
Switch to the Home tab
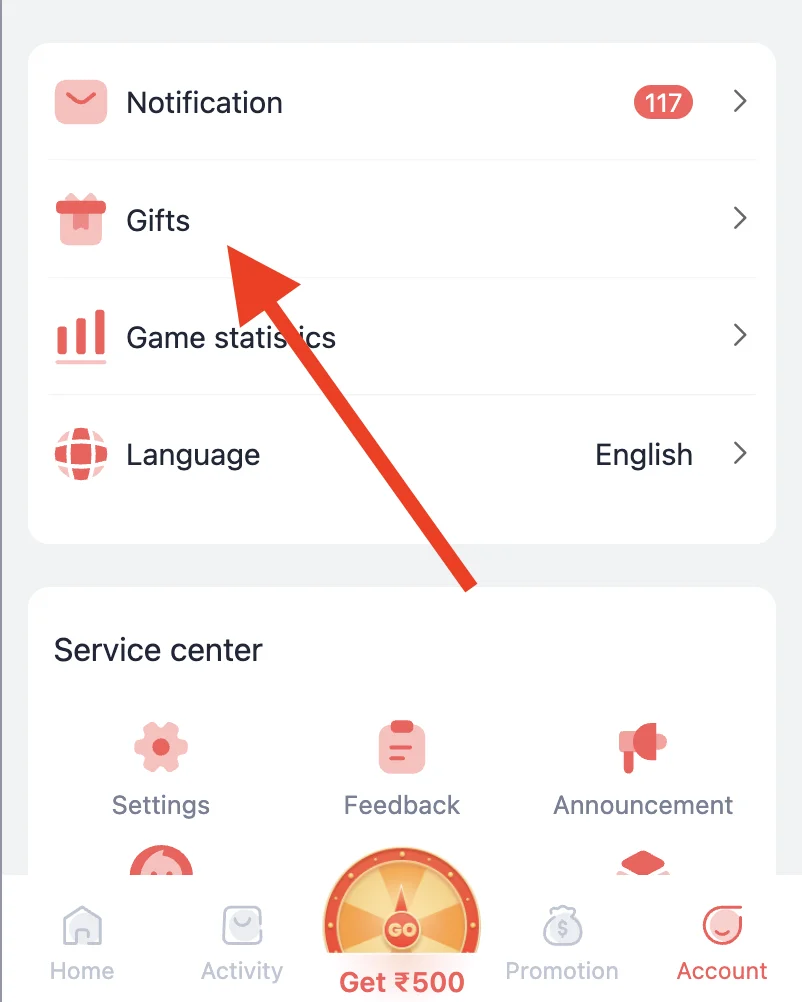tap(82, 943)
